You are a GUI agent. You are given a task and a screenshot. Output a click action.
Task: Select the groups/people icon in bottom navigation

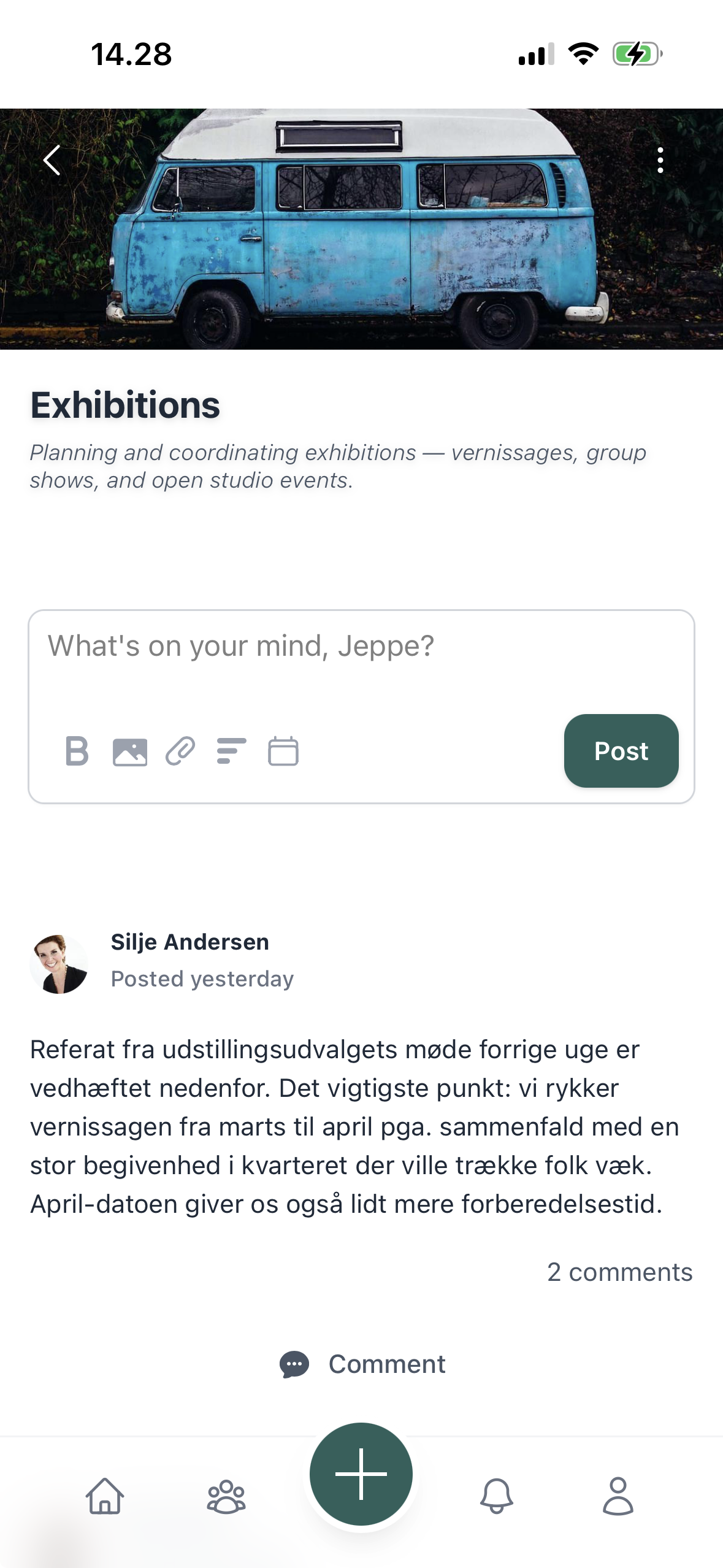point(226,1498)
